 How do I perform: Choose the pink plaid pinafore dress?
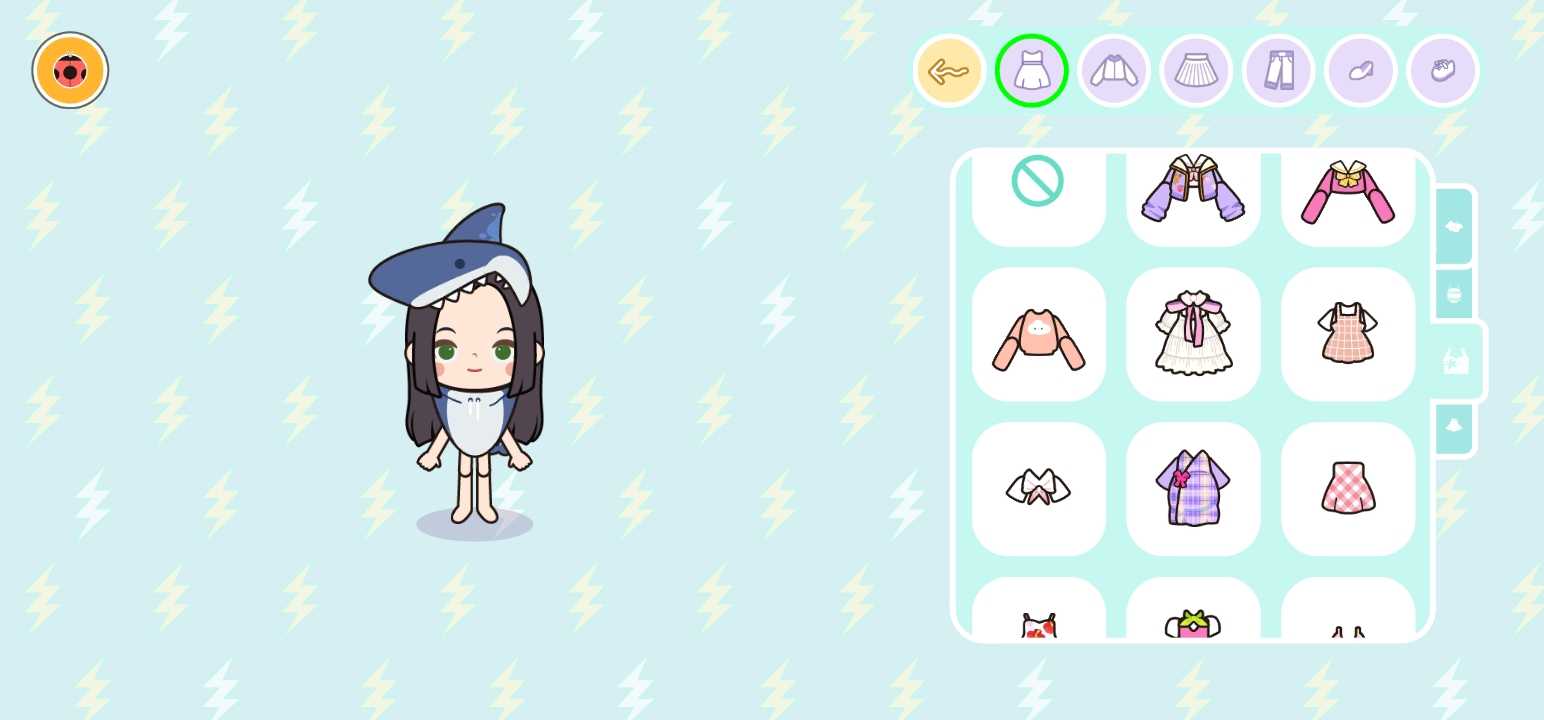tap(1347, 335)
